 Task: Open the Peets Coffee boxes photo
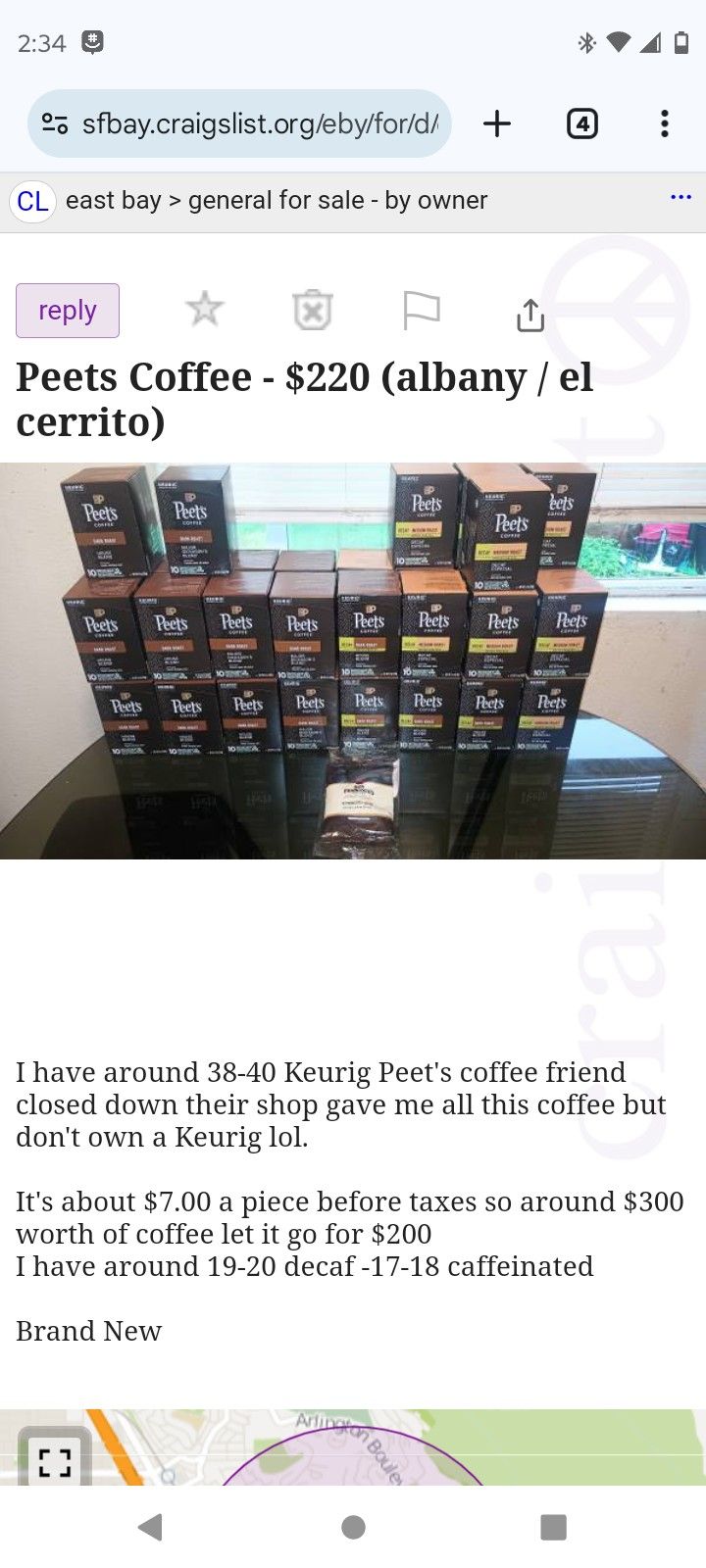[353, 661]
